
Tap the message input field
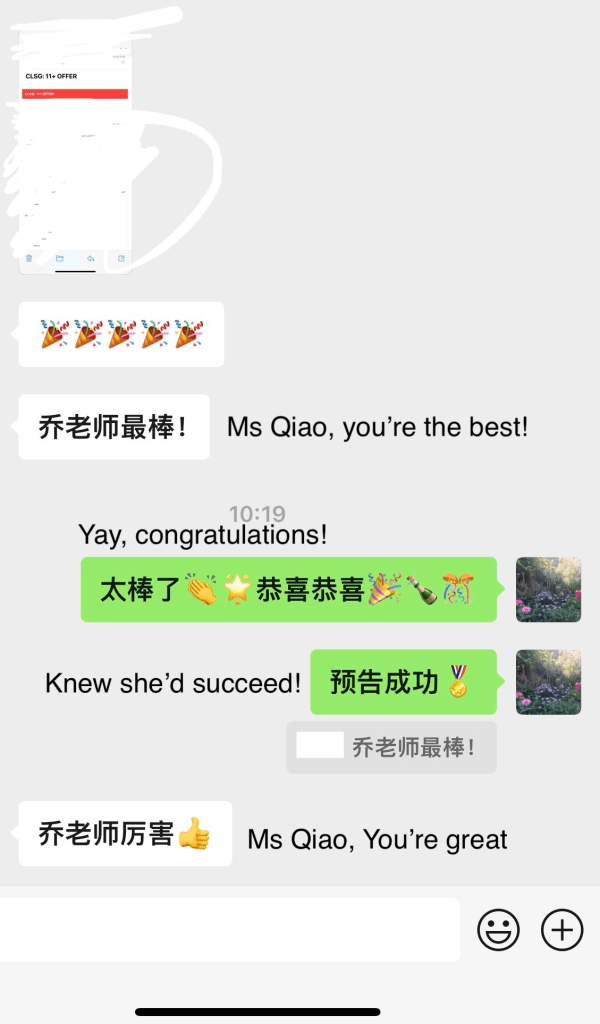pyautogui.click(x=229, y=930)
